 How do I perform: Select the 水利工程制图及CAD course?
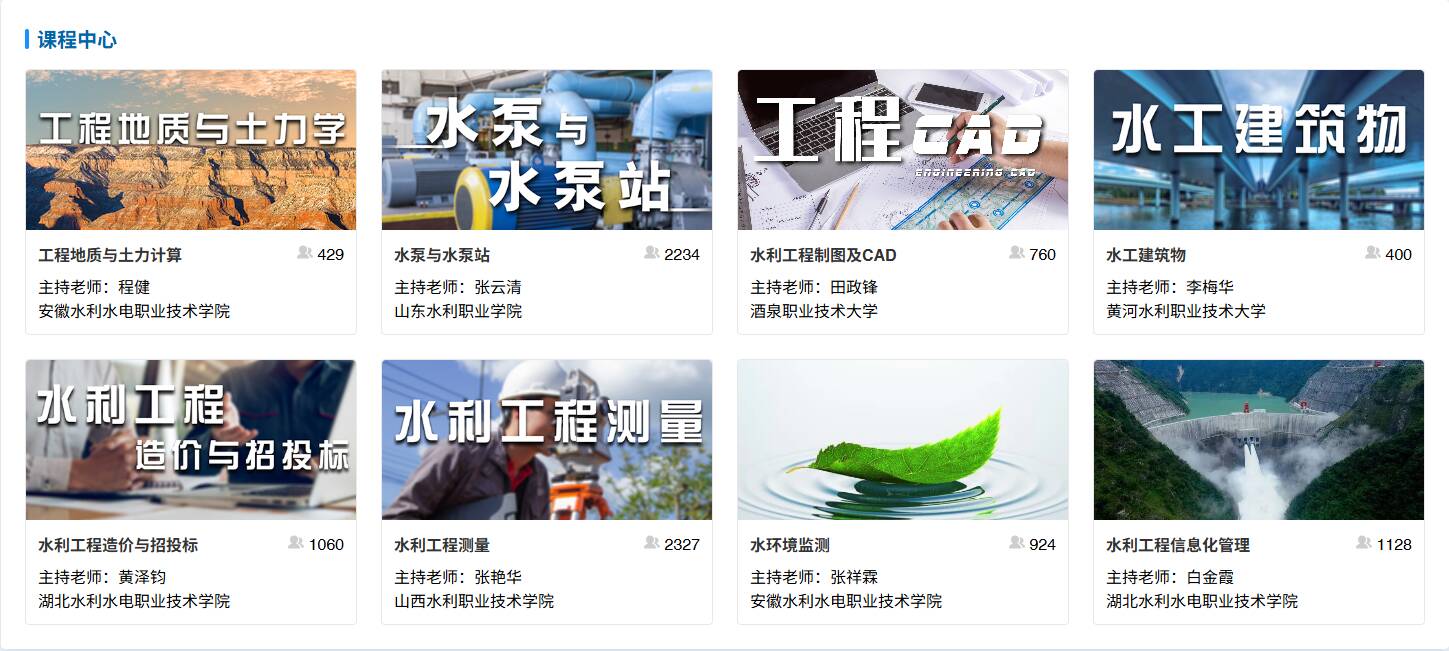902,151
